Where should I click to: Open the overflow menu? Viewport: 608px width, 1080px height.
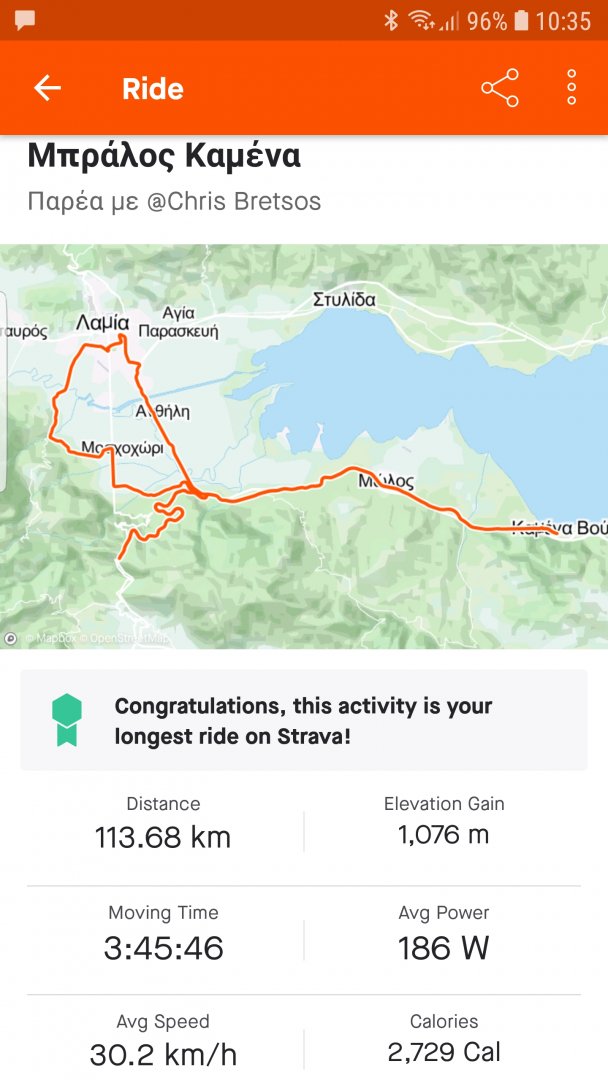pyautogui.click(x=571, y=88)
